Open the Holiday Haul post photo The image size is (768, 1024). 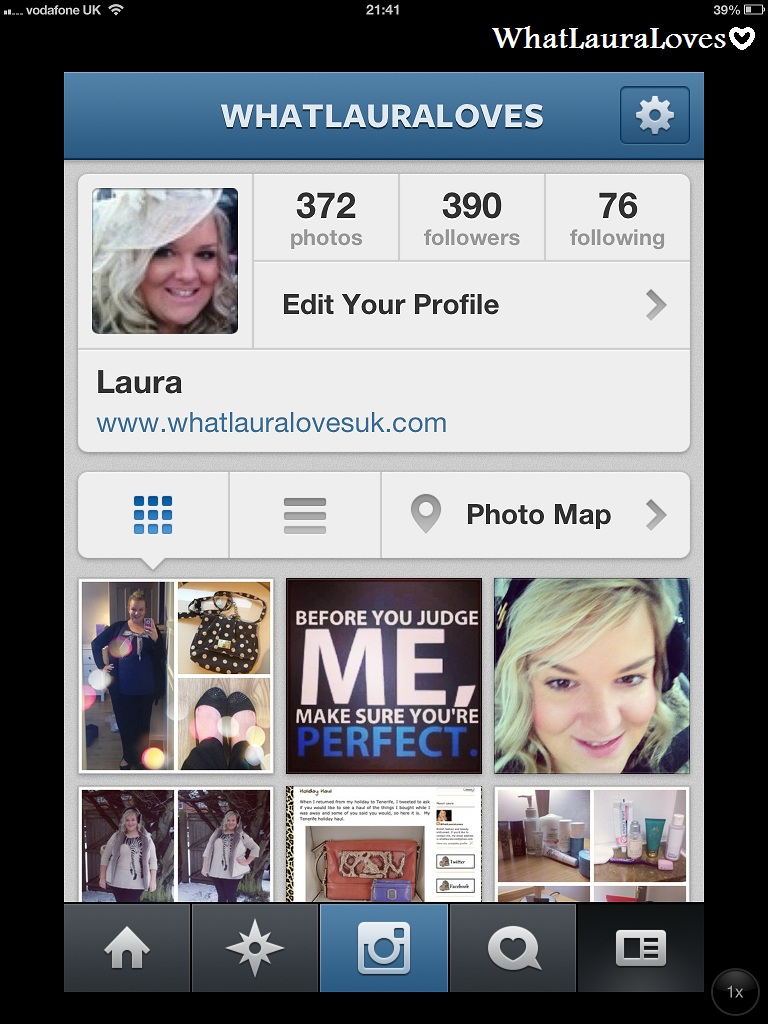(384, 844)
